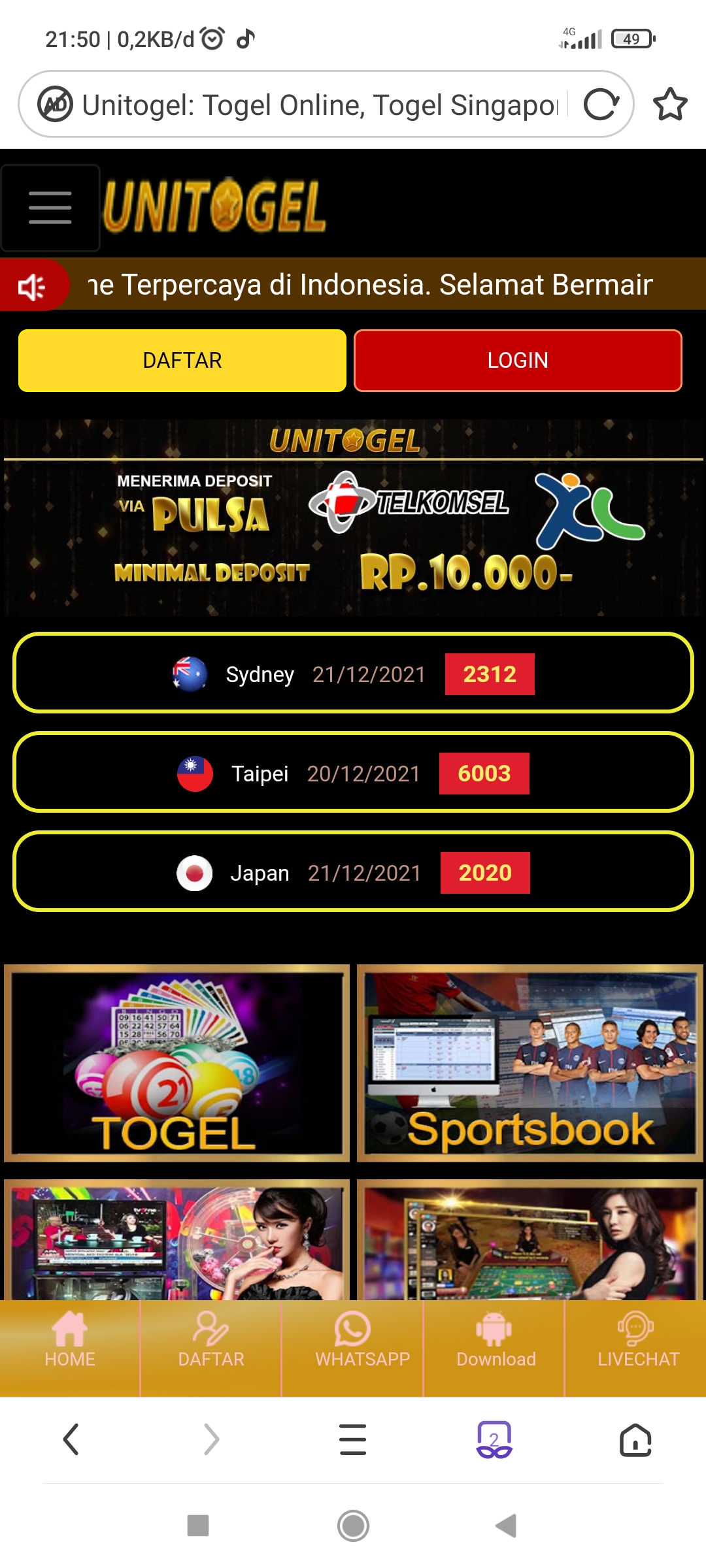The height and width of the screenshot is (1568, 706).
Task: Open the hamburger menu next to Unitogel logo
Action: 50,208
